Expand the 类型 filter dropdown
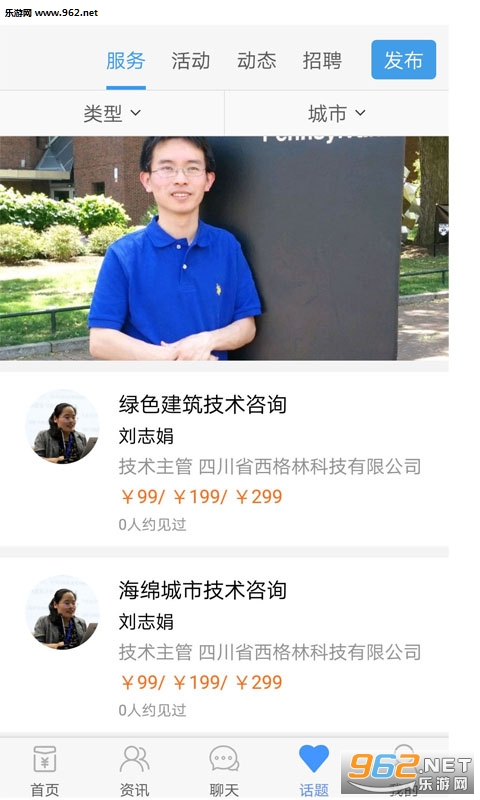This screenshot has width=480, height=800. point(112,113)
